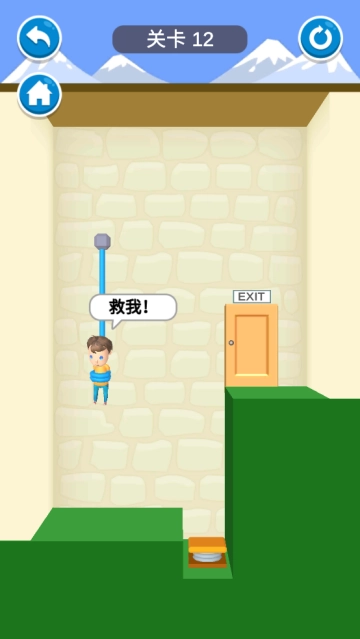Image resolution: width=360 pixels, height=639 pixels.
Task: Restart the level with the reload icon
Action: tap(320, 38)
